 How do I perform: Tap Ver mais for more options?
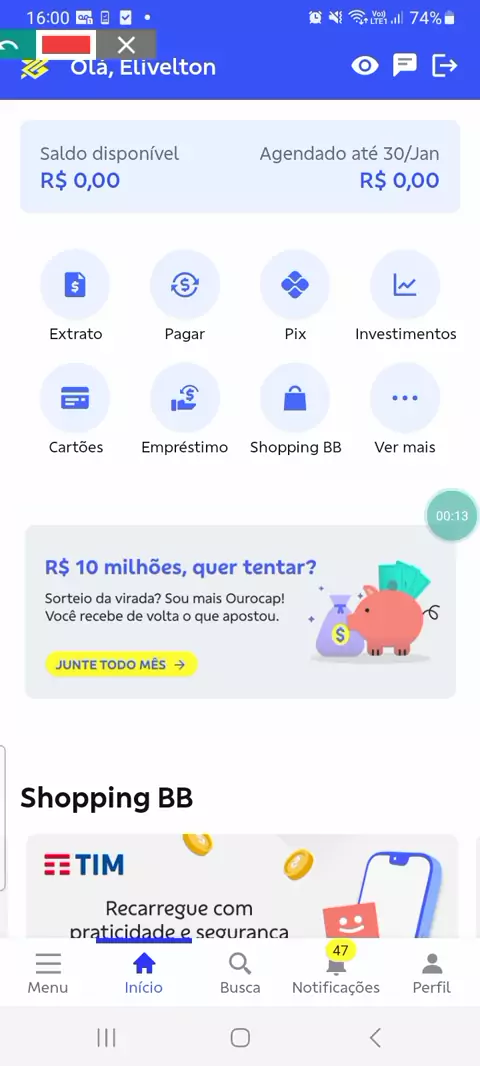(x=405, y=409)
